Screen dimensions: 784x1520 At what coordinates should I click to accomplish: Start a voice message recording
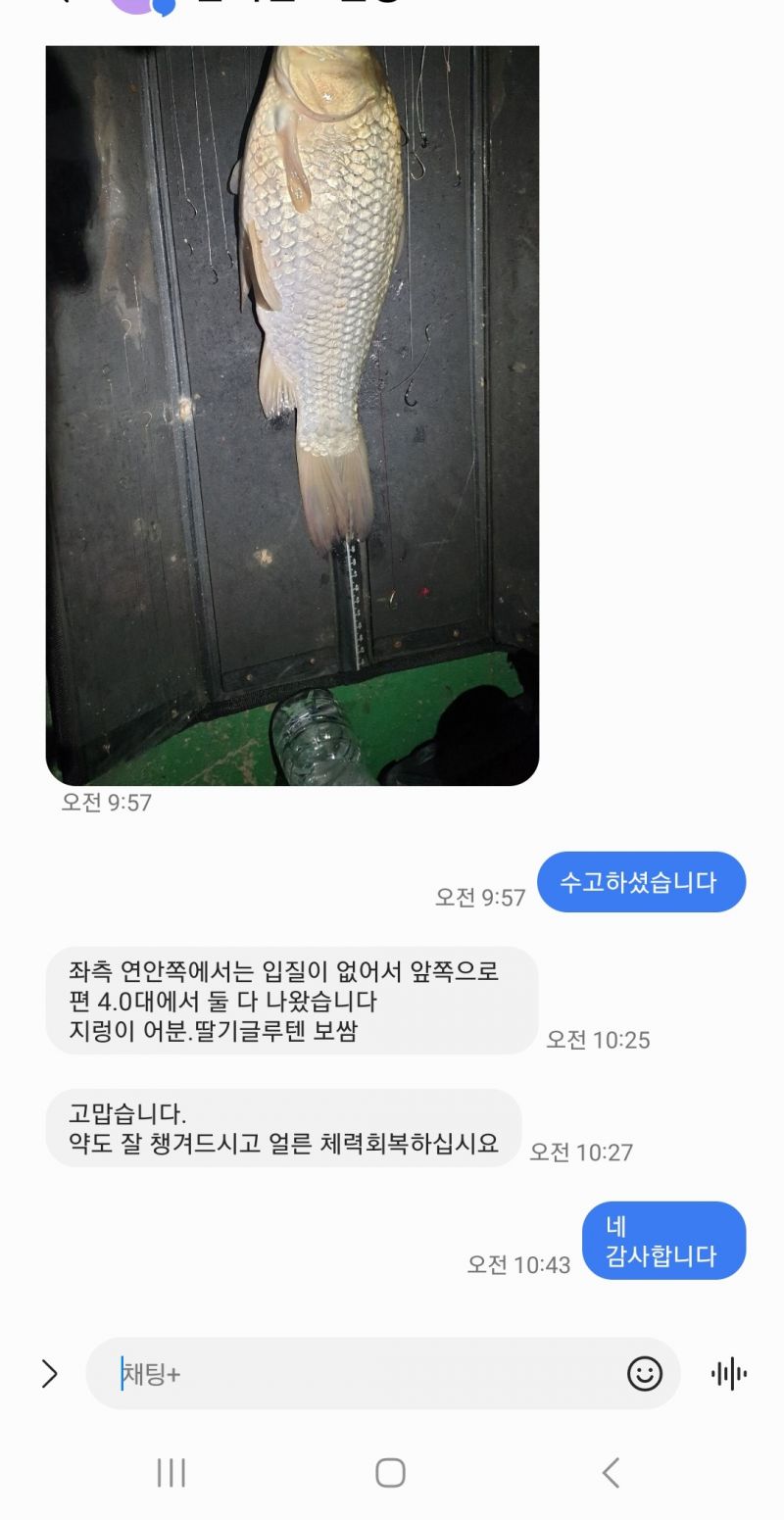coord(728,1374)
